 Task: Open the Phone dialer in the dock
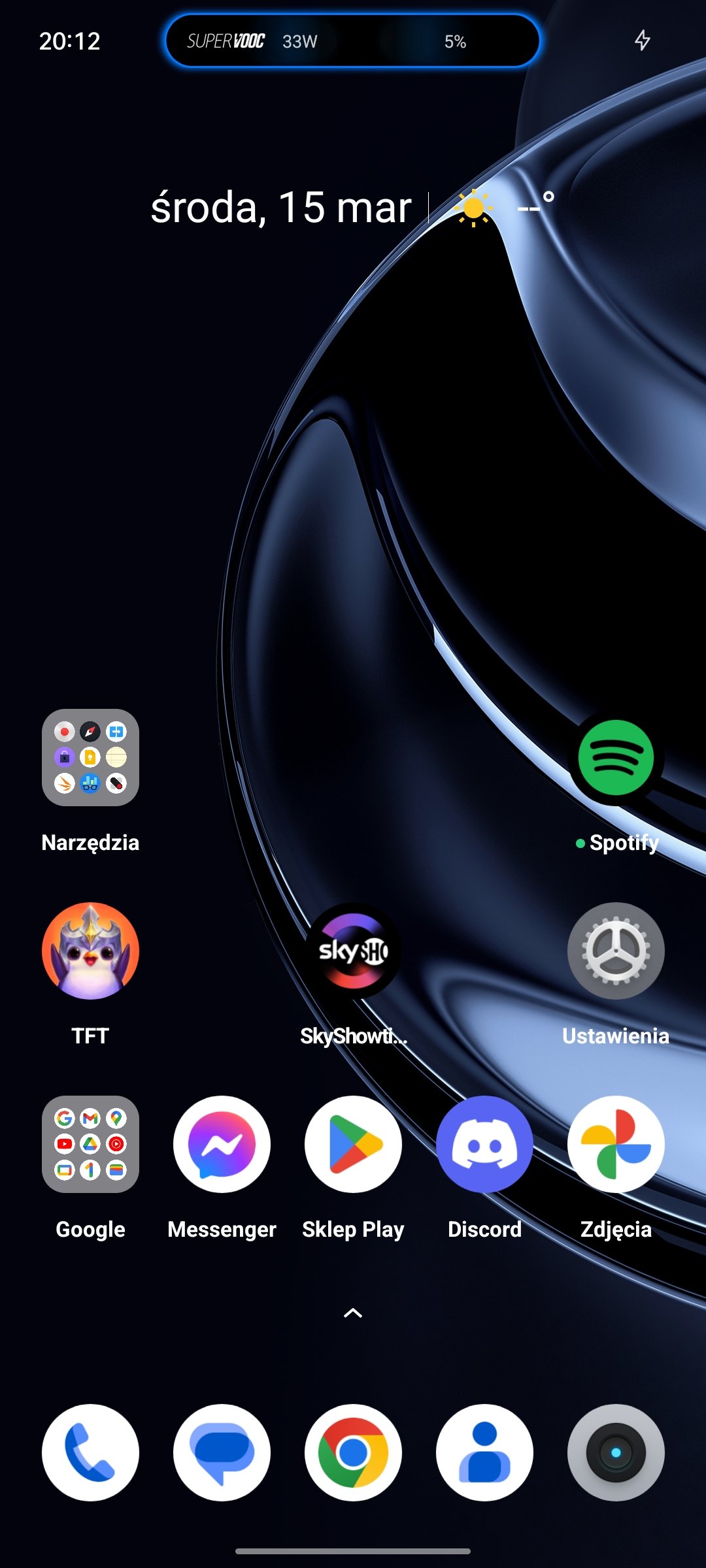tap(90, 1452)
